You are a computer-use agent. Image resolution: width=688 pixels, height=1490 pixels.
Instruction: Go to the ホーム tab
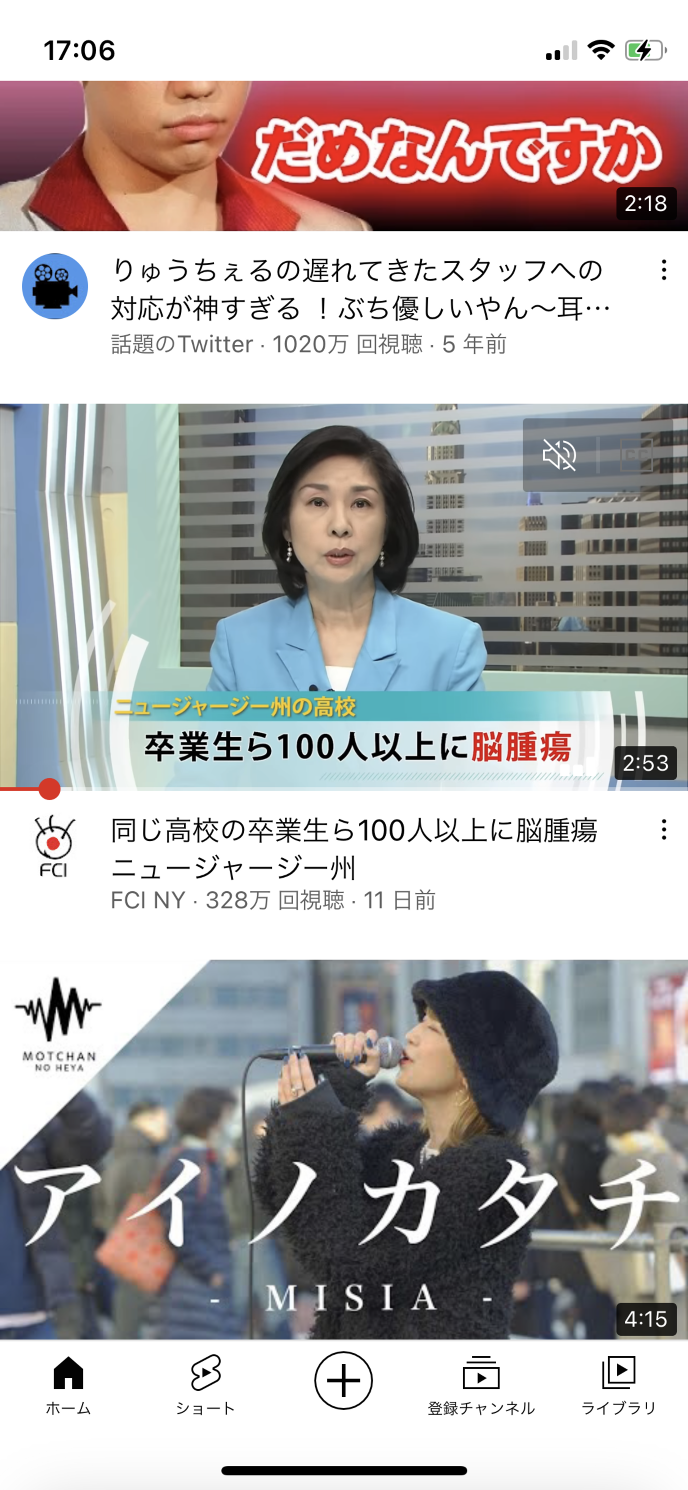point(68,1385)
